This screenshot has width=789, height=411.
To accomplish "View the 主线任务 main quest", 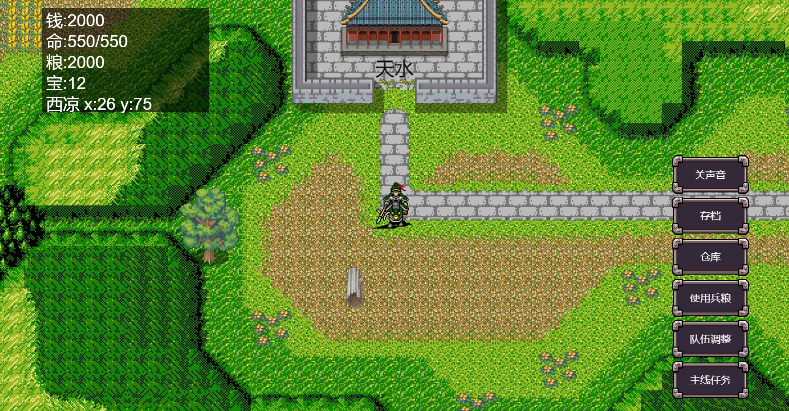I will pyautogui.click(x=710, y=380).
